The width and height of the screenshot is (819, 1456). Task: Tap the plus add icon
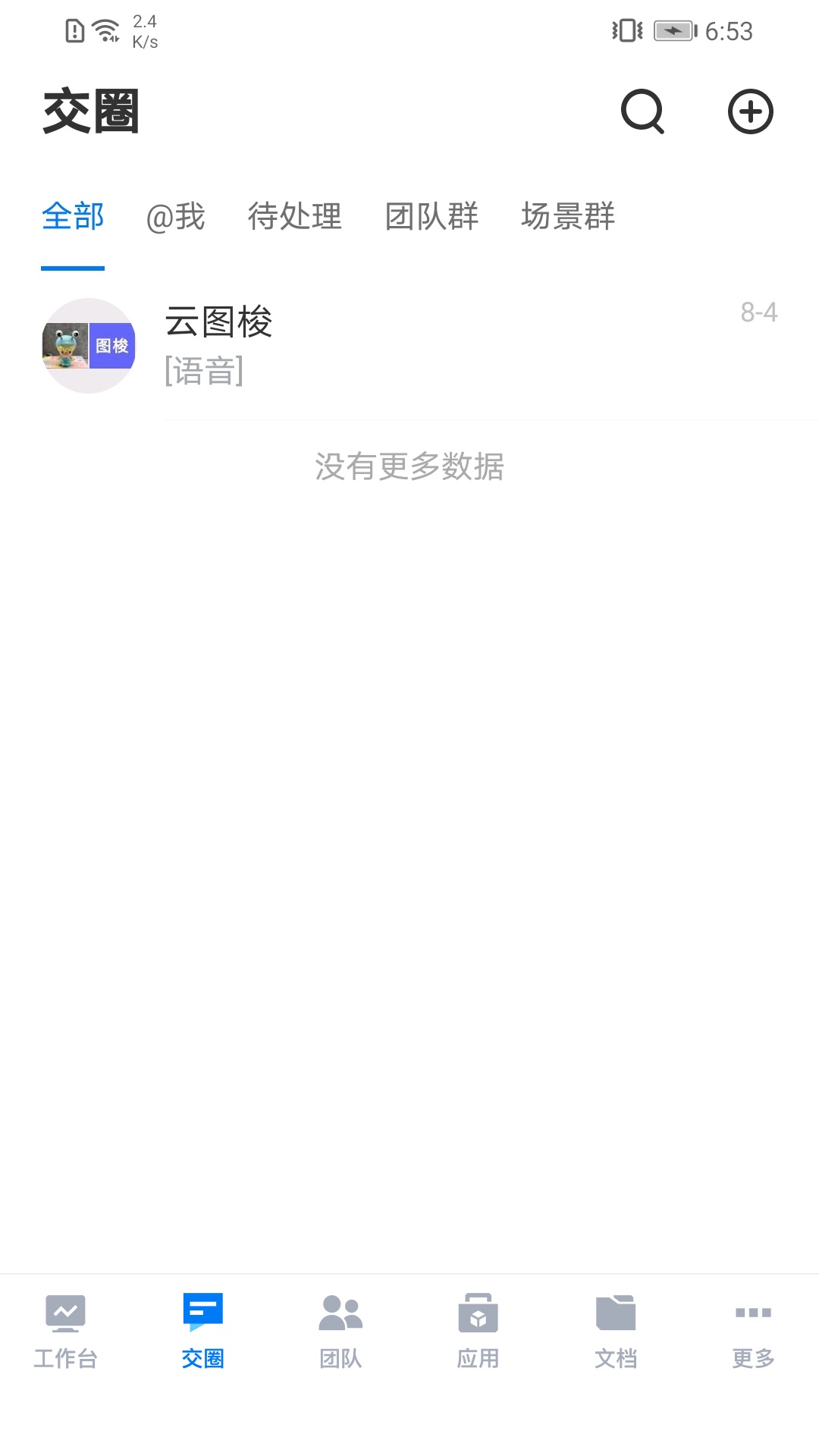[x=750, y=111]
